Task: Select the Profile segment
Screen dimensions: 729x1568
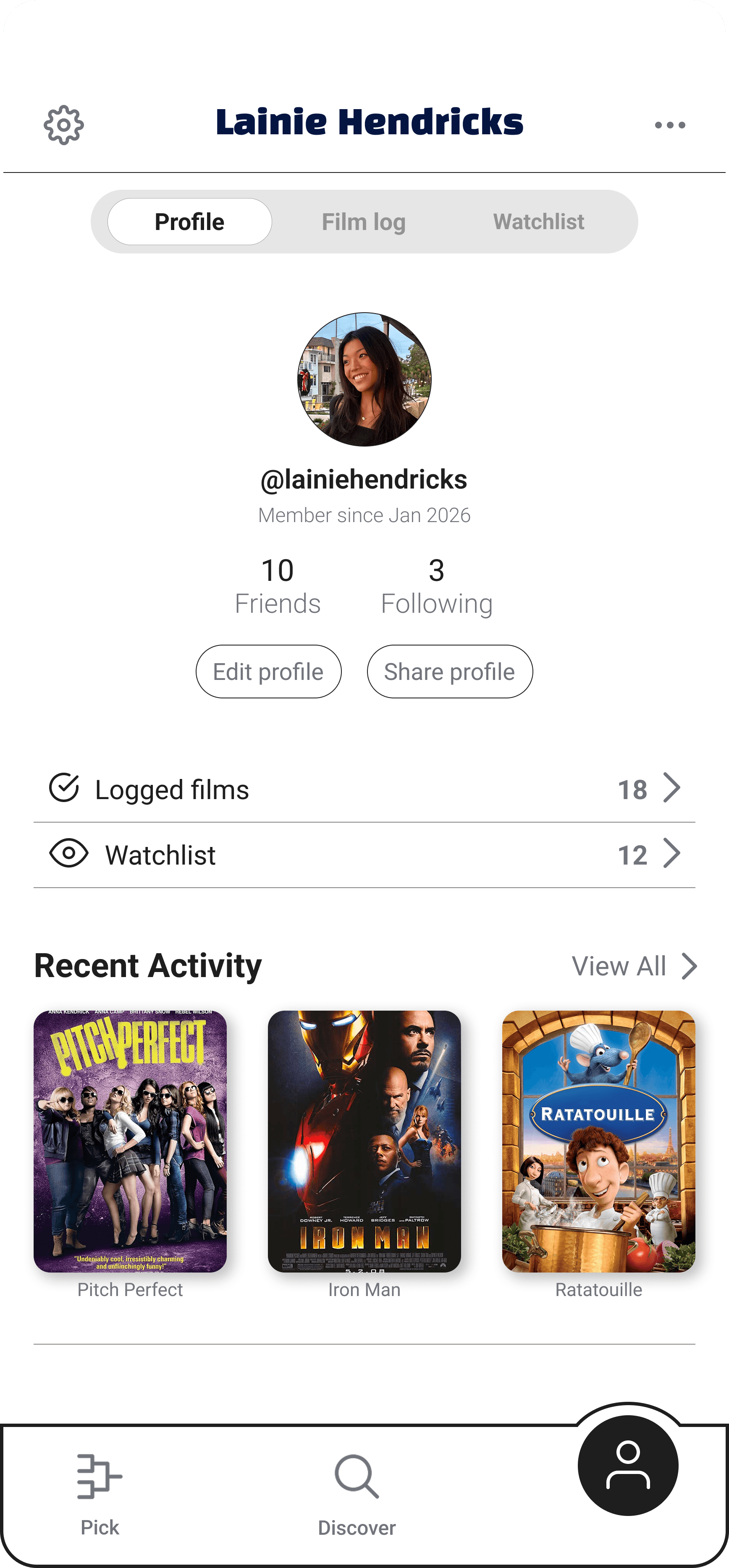Action: [x=189, y=222]
